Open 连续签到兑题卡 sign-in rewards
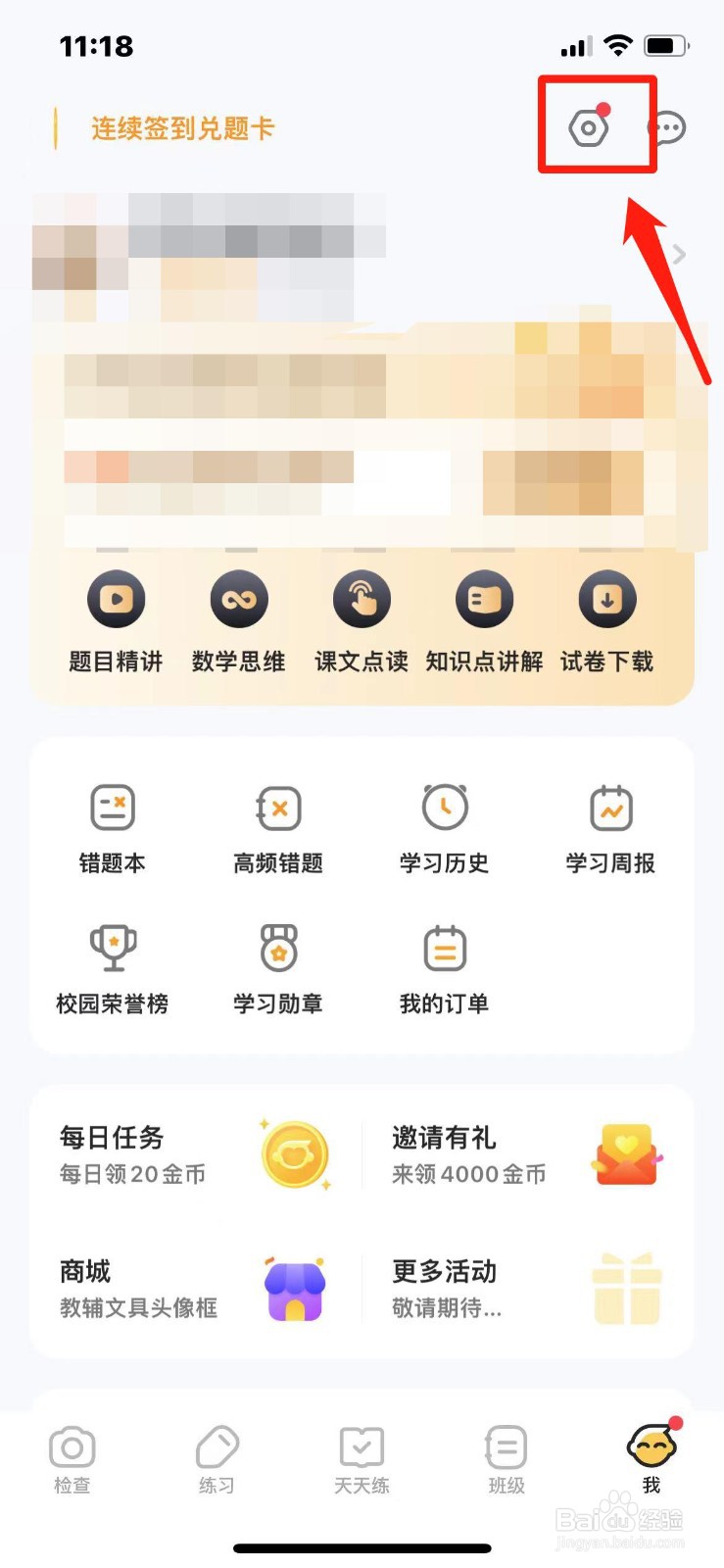 coord(181,128)
